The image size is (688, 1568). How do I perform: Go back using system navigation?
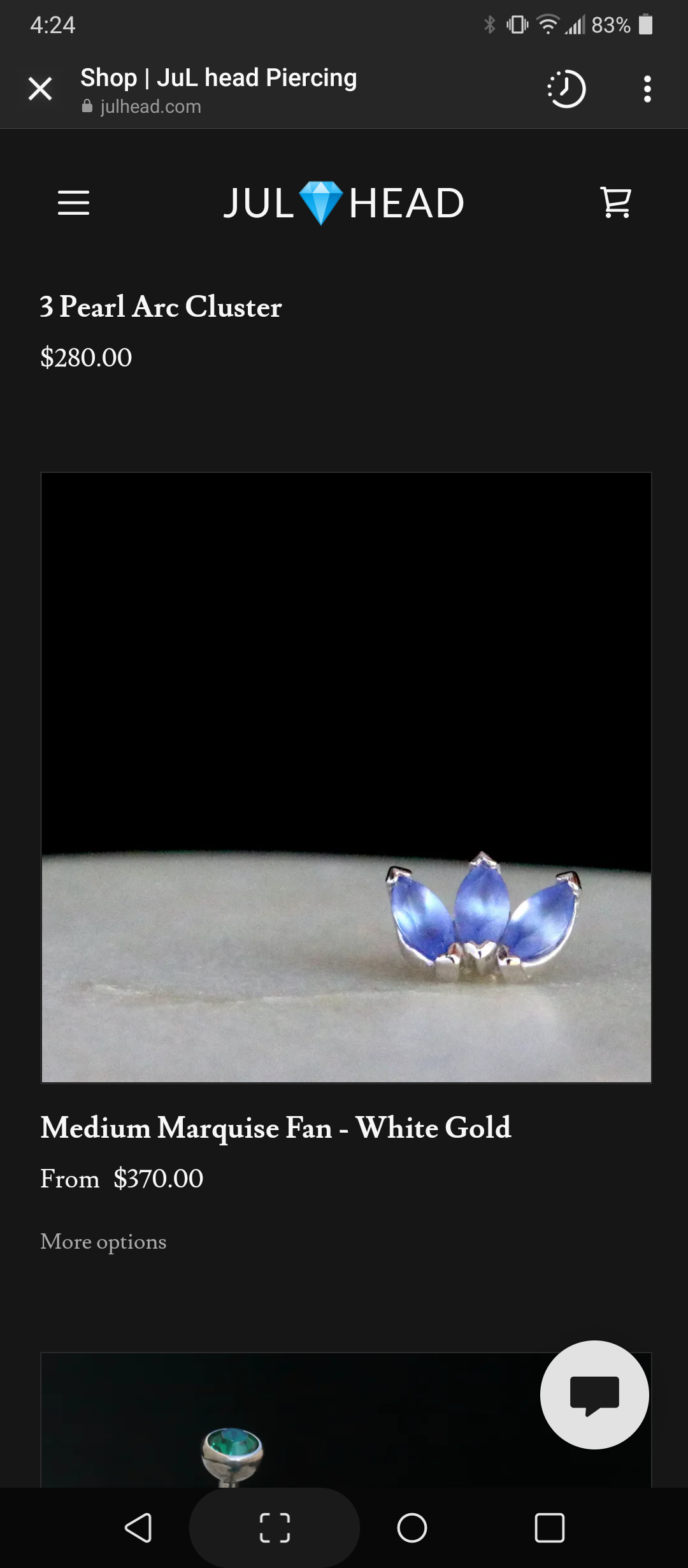(138, 1528)
